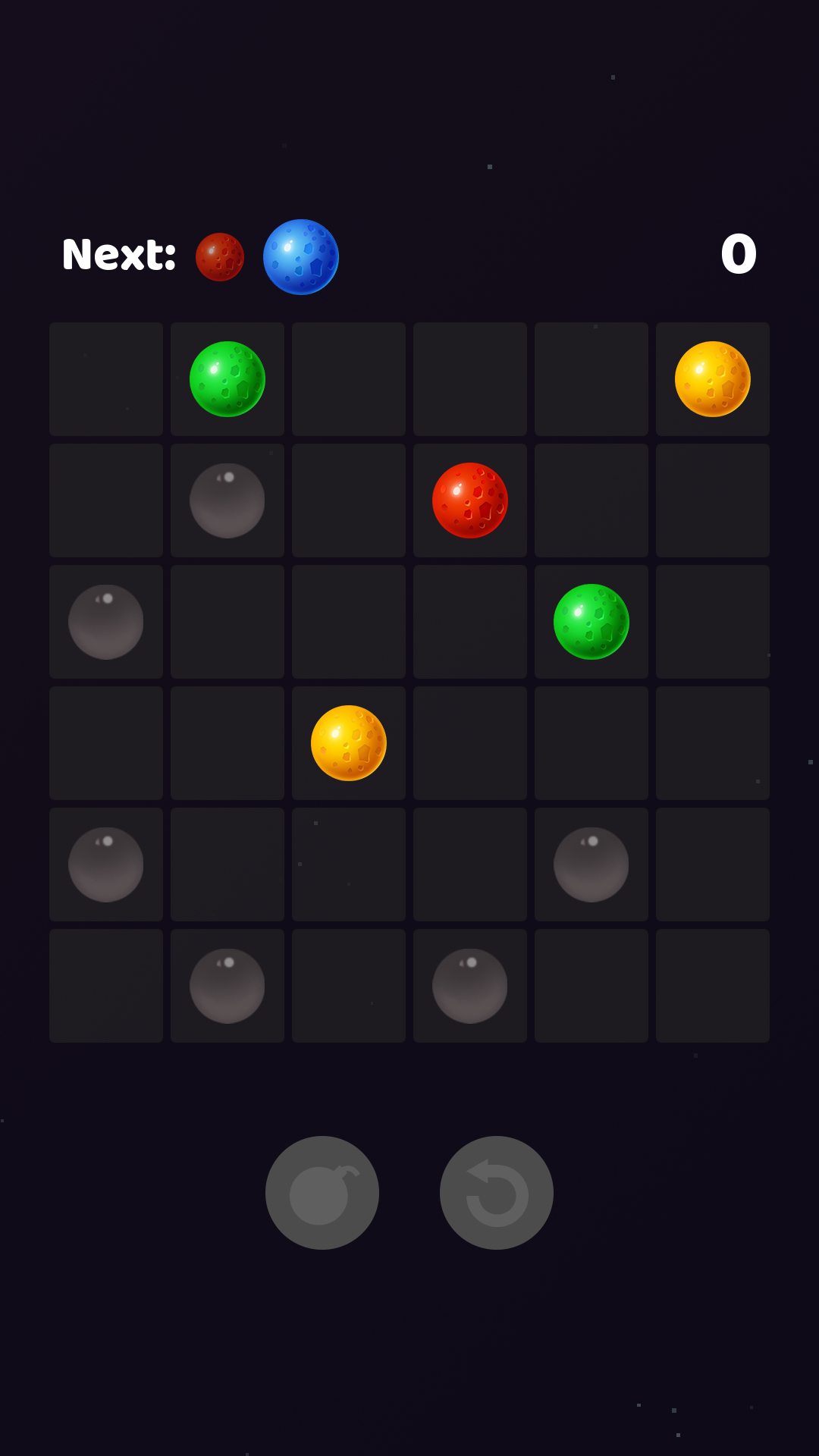Image resolution: width=819 pixels, height=1456 pixels.
Task: Tap the empty top-left corner cell
Action: [106, 379]
